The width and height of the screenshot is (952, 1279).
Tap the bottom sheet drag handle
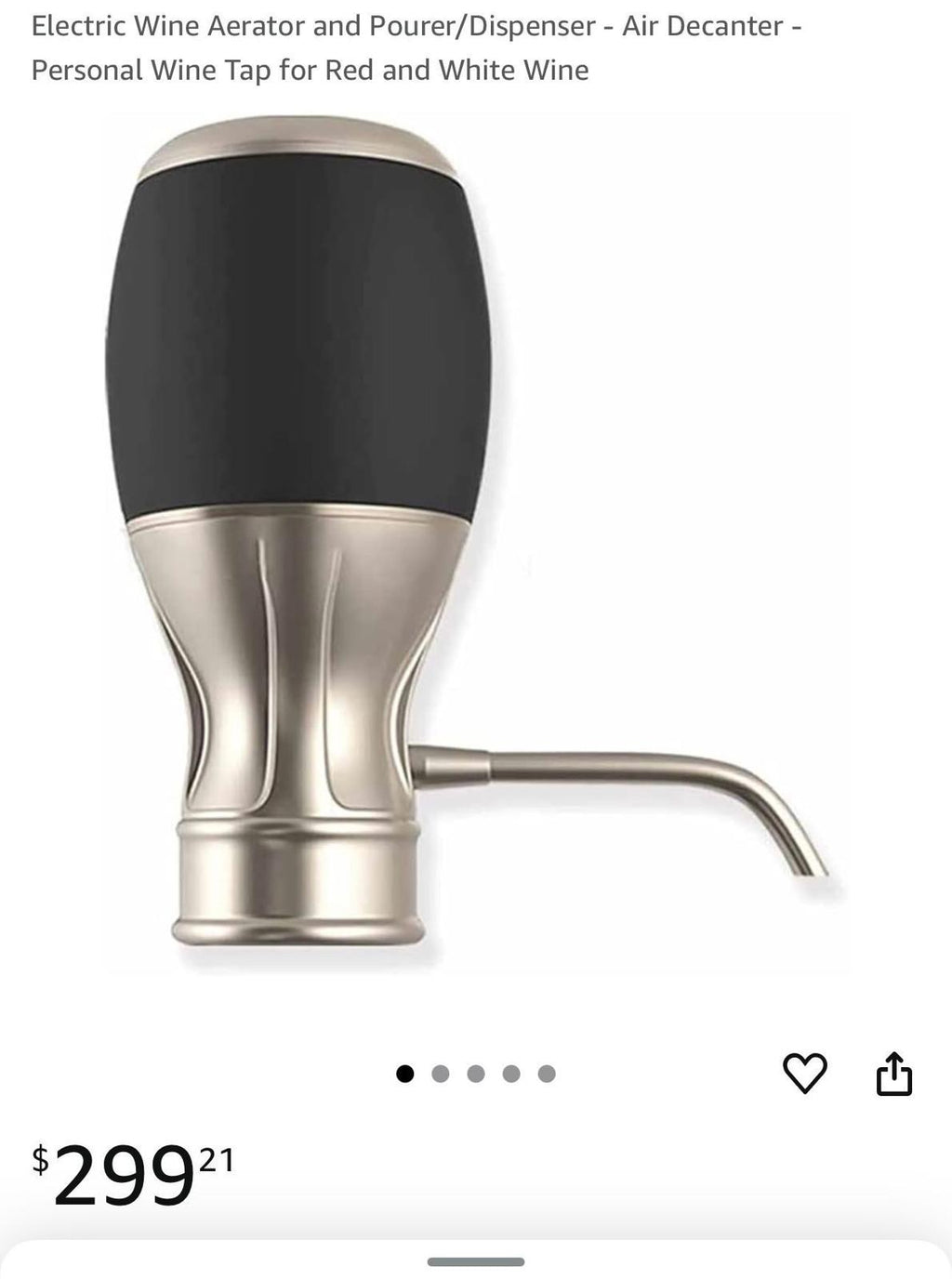pyautogui.click(x=476, y=1261)
